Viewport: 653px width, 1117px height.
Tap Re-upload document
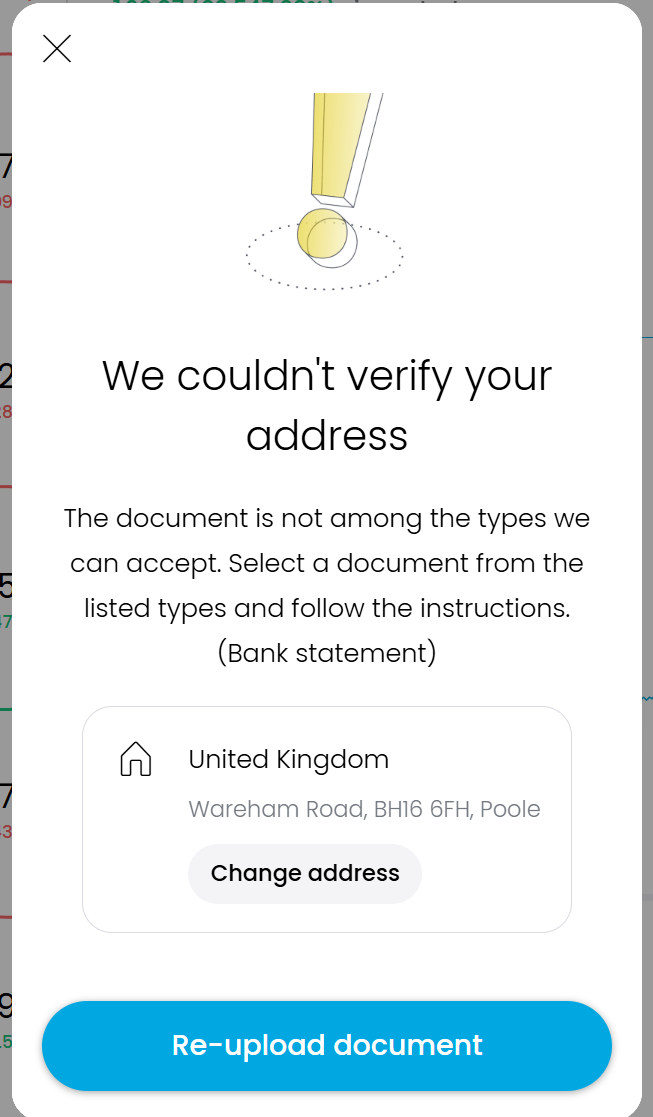coord(327,1045)
